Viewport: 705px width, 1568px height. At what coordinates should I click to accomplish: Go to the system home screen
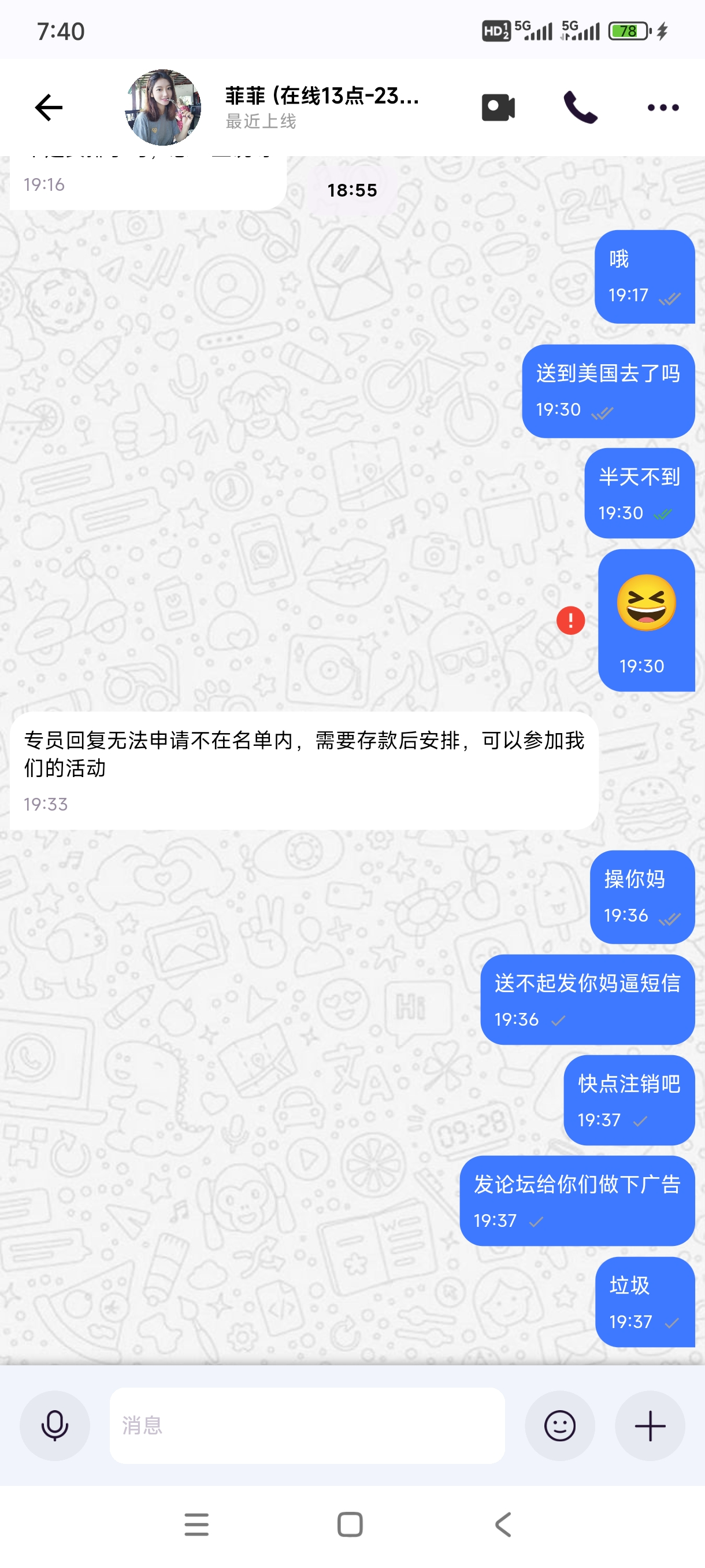(x=350, y=1525)
